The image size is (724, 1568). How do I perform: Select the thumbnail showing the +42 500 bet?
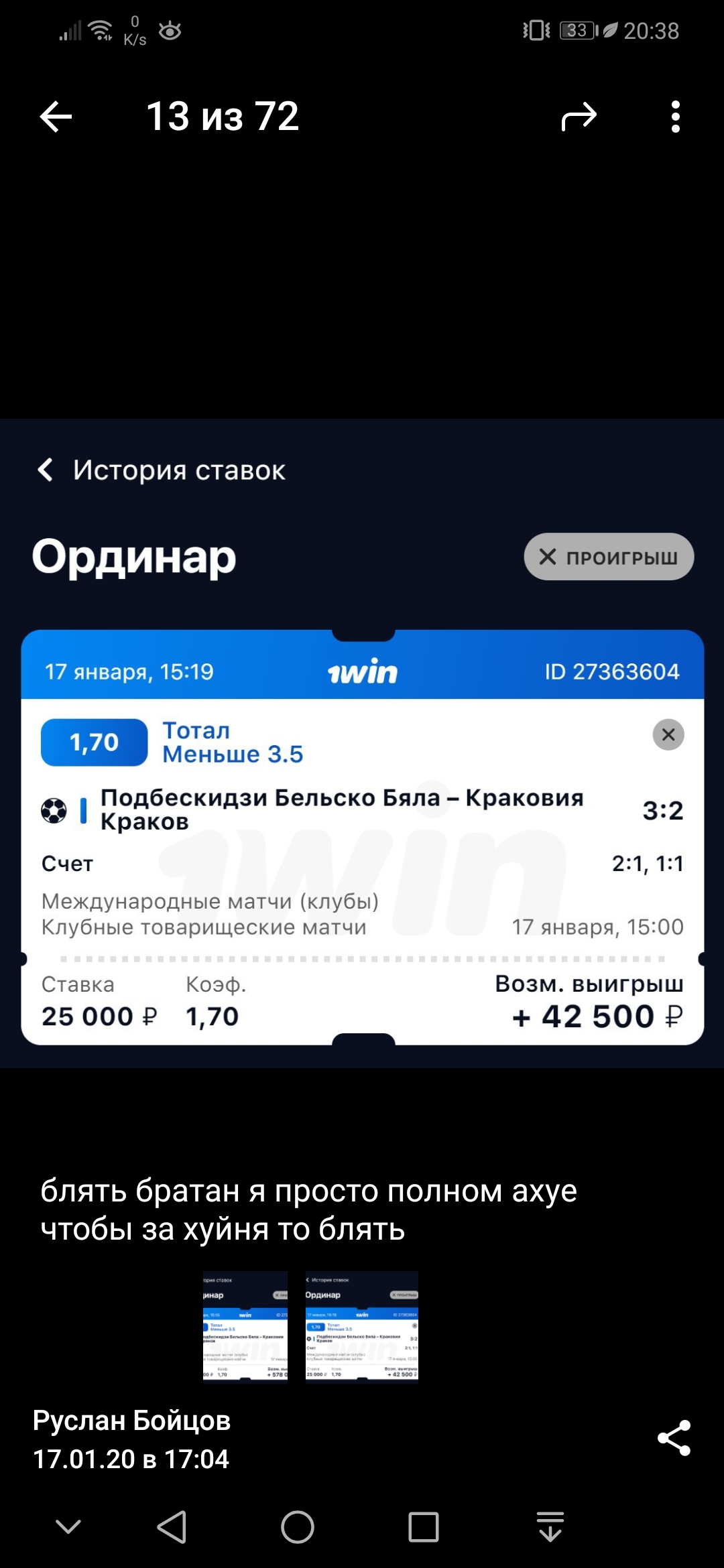(x=362, y=1326)
